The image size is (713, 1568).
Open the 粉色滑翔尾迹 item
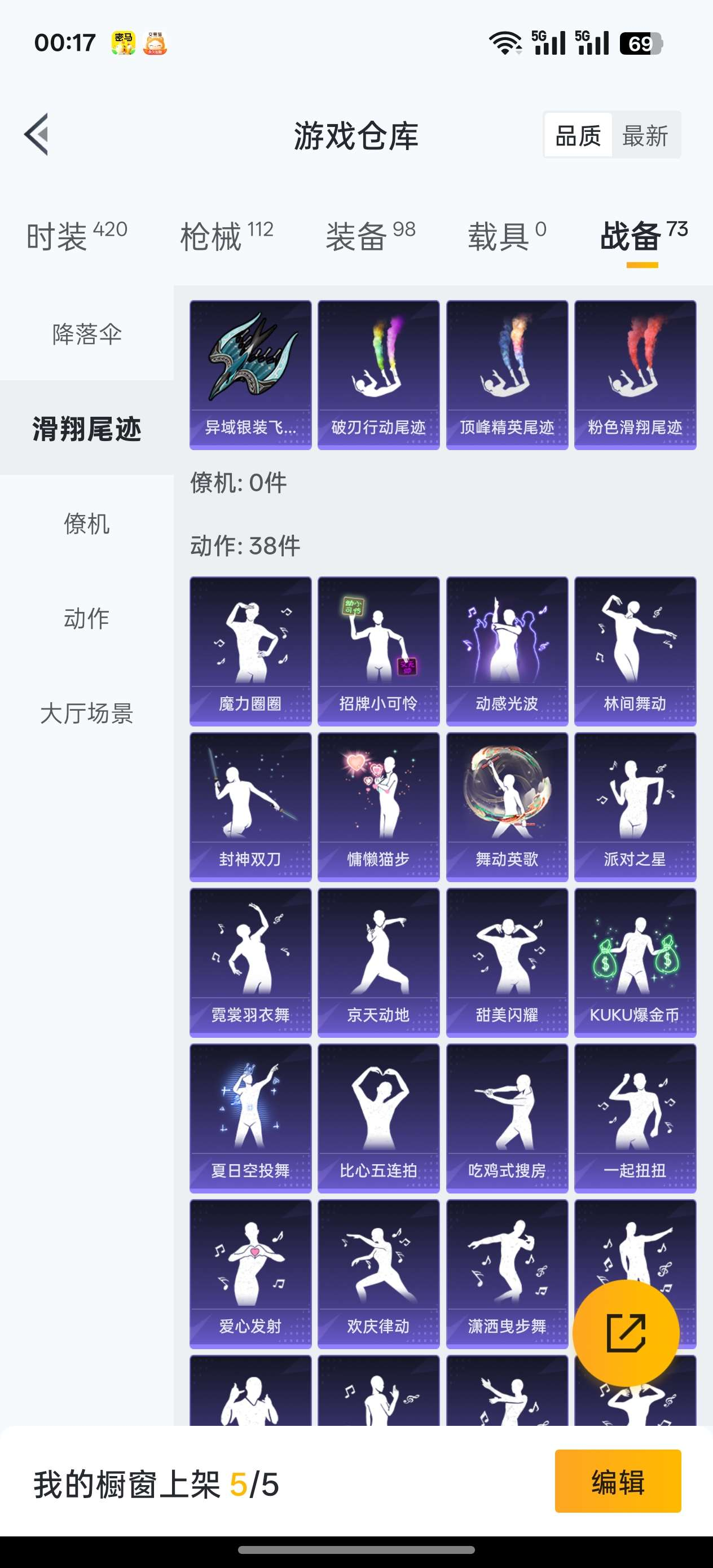[635, 375]
